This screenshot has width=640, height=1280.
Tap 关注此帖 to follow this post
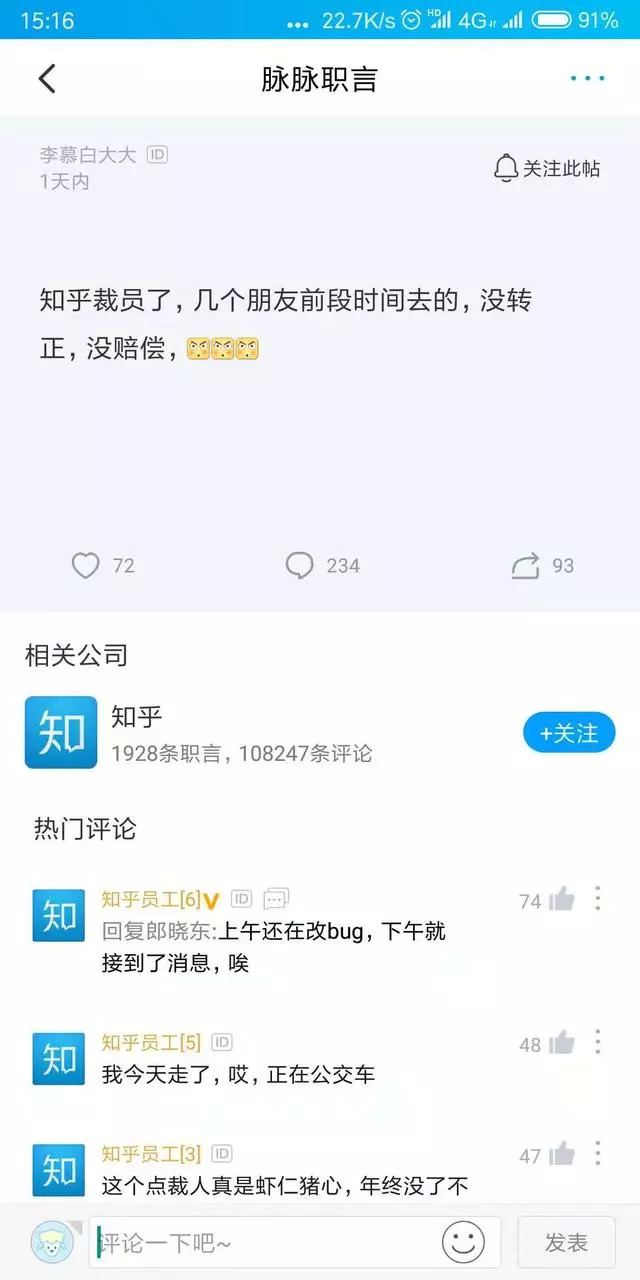[x=547, y=168]
